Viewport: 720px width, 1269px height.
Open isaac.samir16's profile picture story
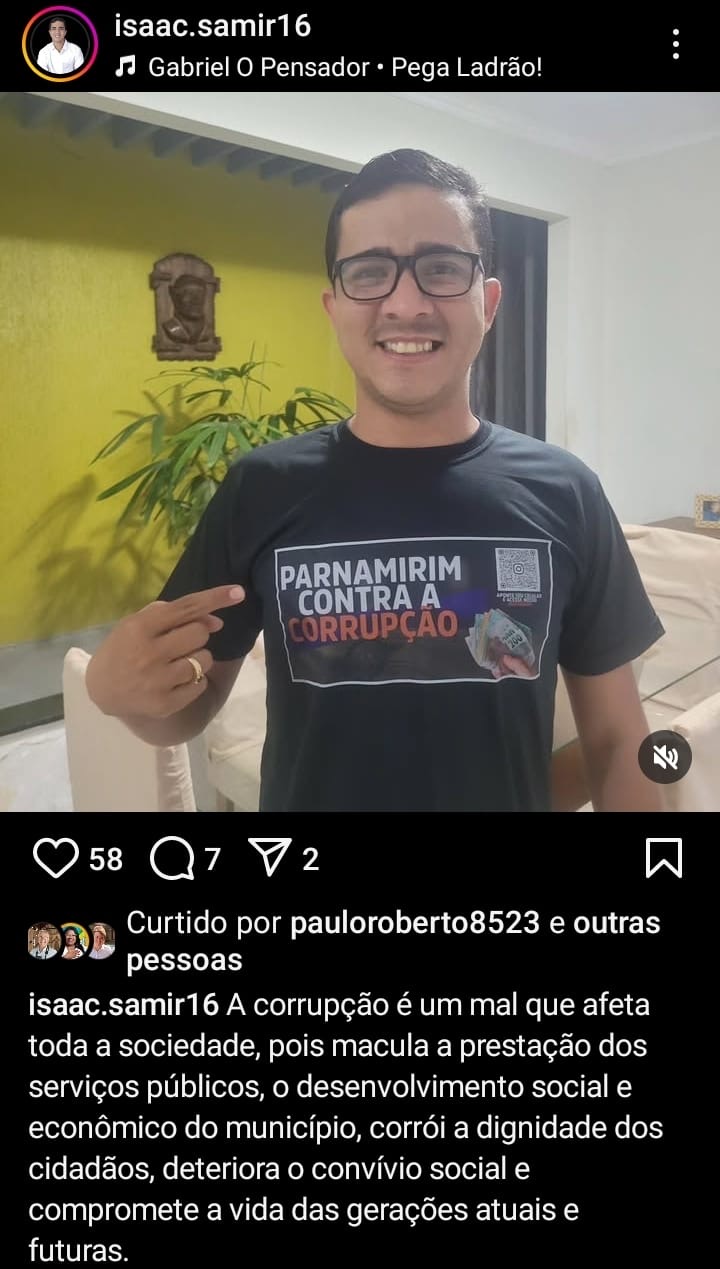tap(60, 44)
